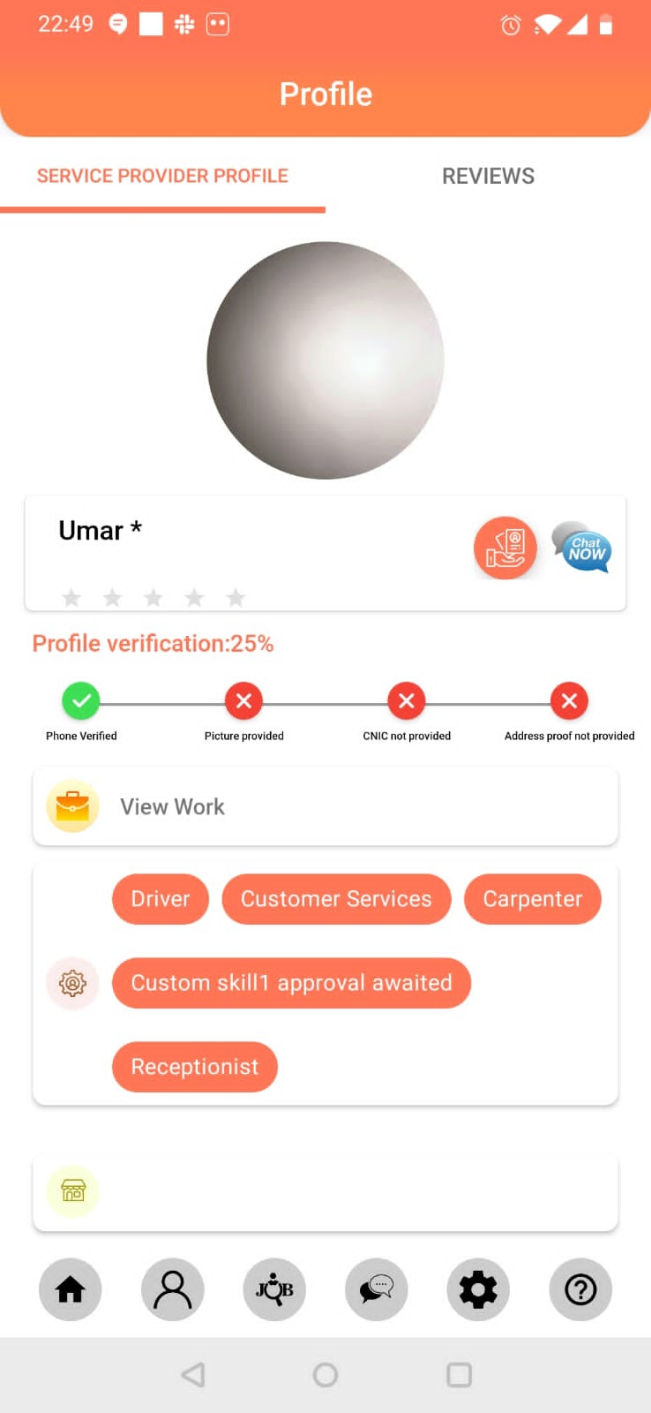
Task: Go to home in bottom navigation
Action: 70,1290
